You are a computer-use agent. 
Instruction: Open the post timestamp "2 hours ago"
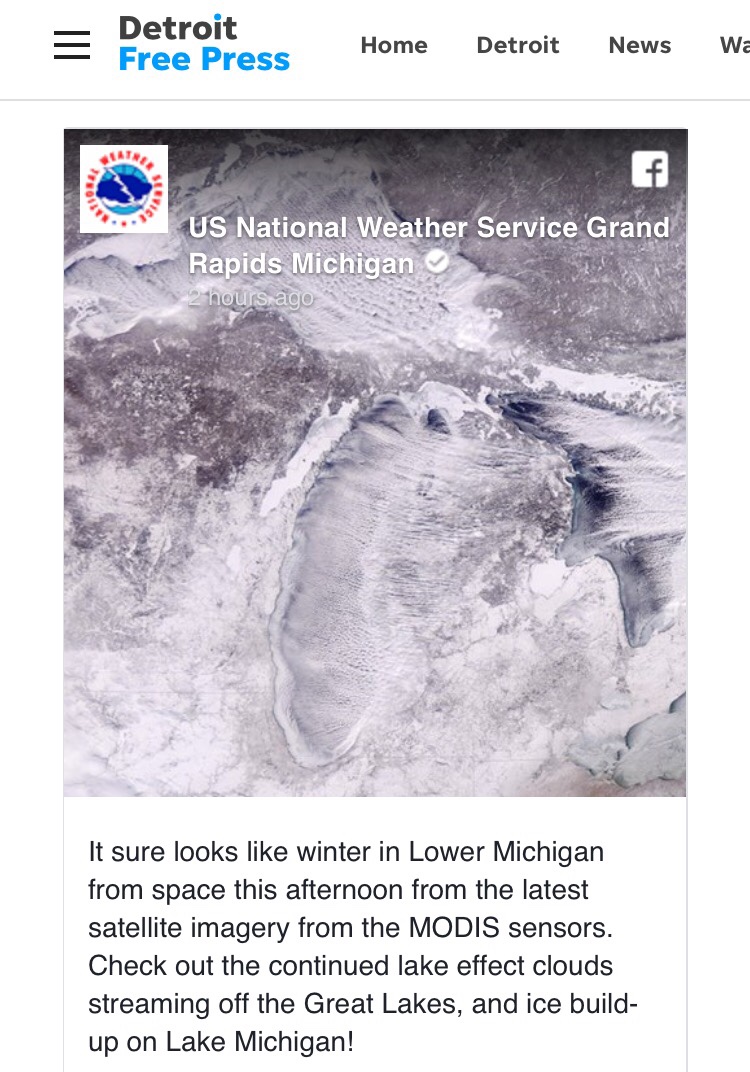[x=251, y=298]
